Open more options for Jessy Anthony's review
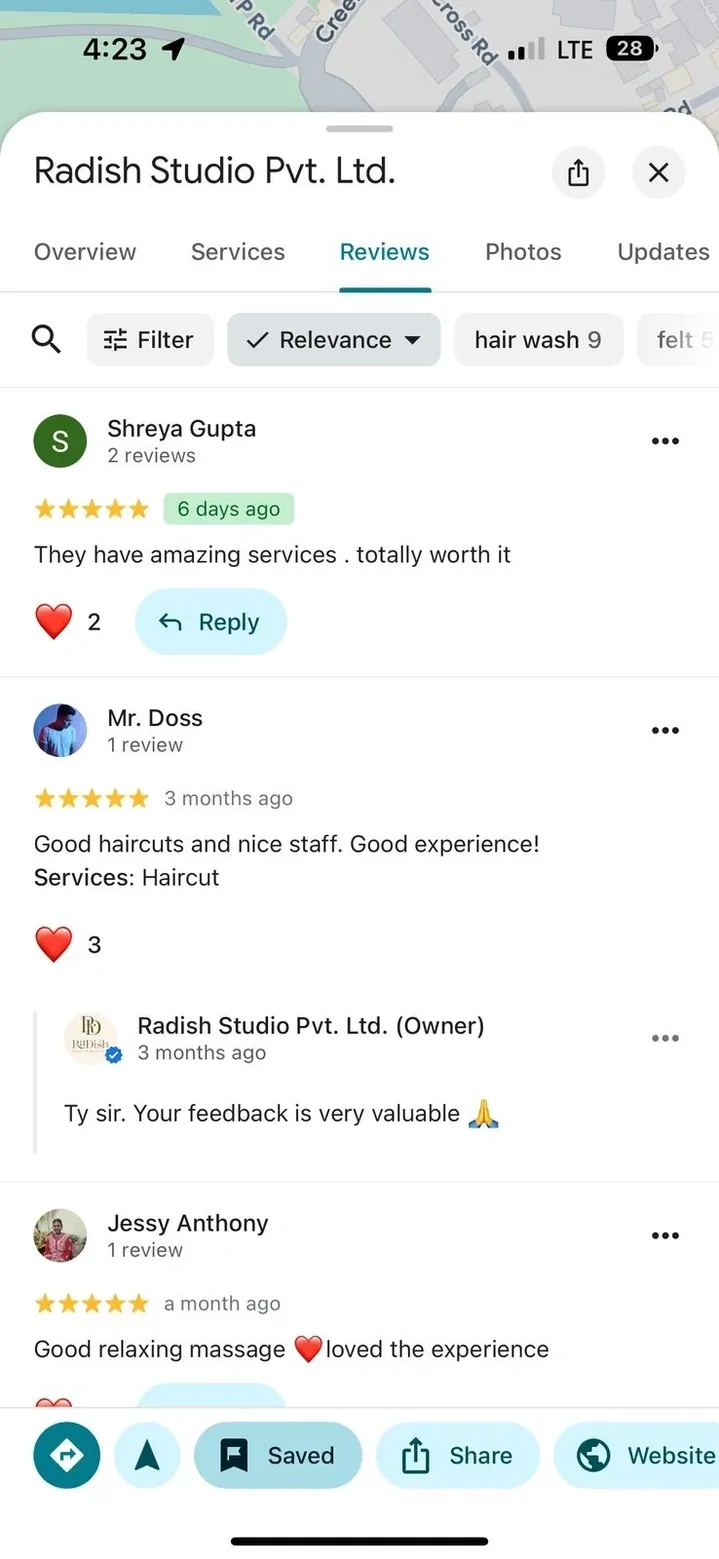The image size is (719, 1559). [665, 1235]
